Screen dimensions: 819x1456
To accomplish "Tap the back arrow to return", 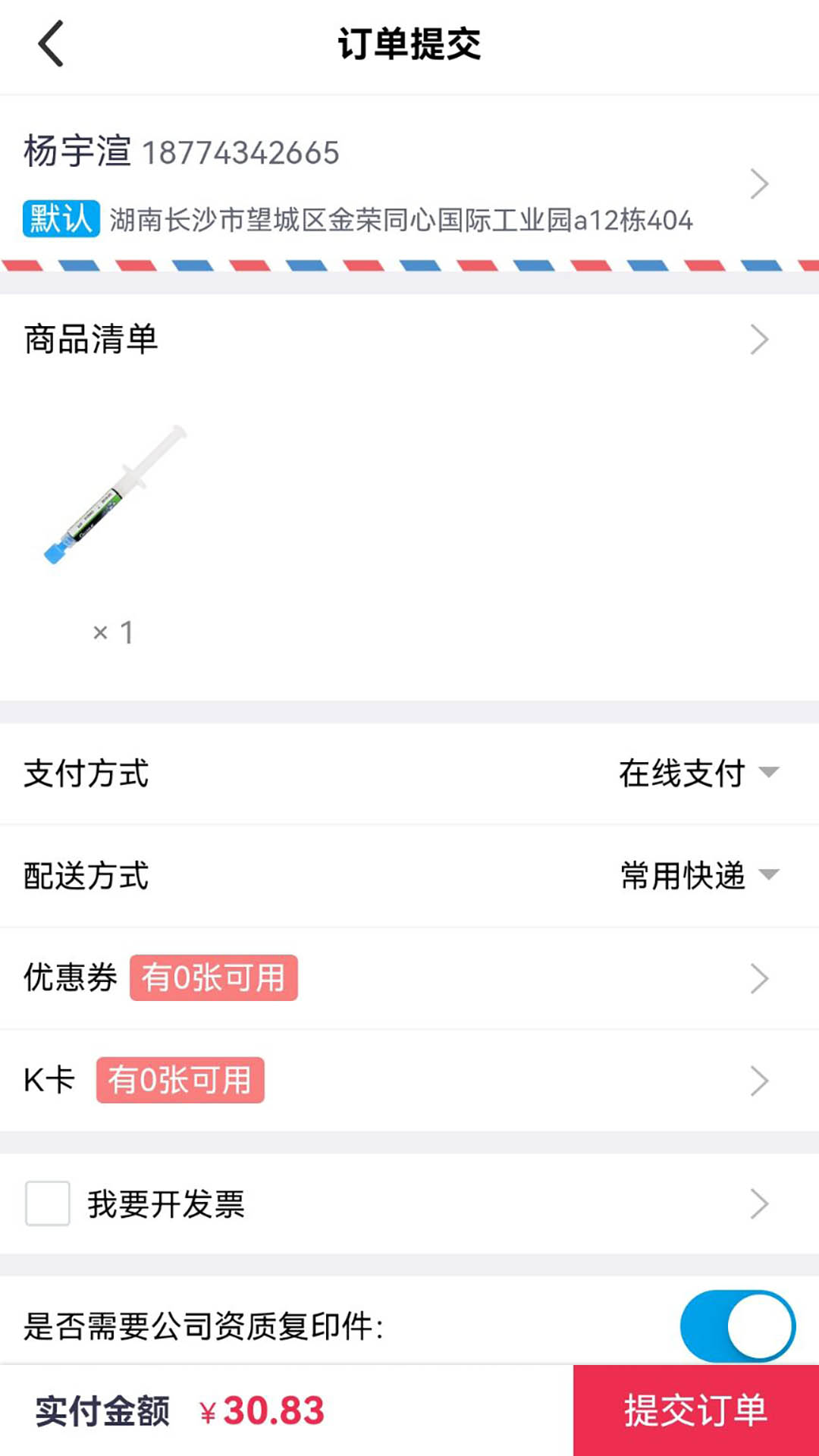I will click(x=50, y=44).
